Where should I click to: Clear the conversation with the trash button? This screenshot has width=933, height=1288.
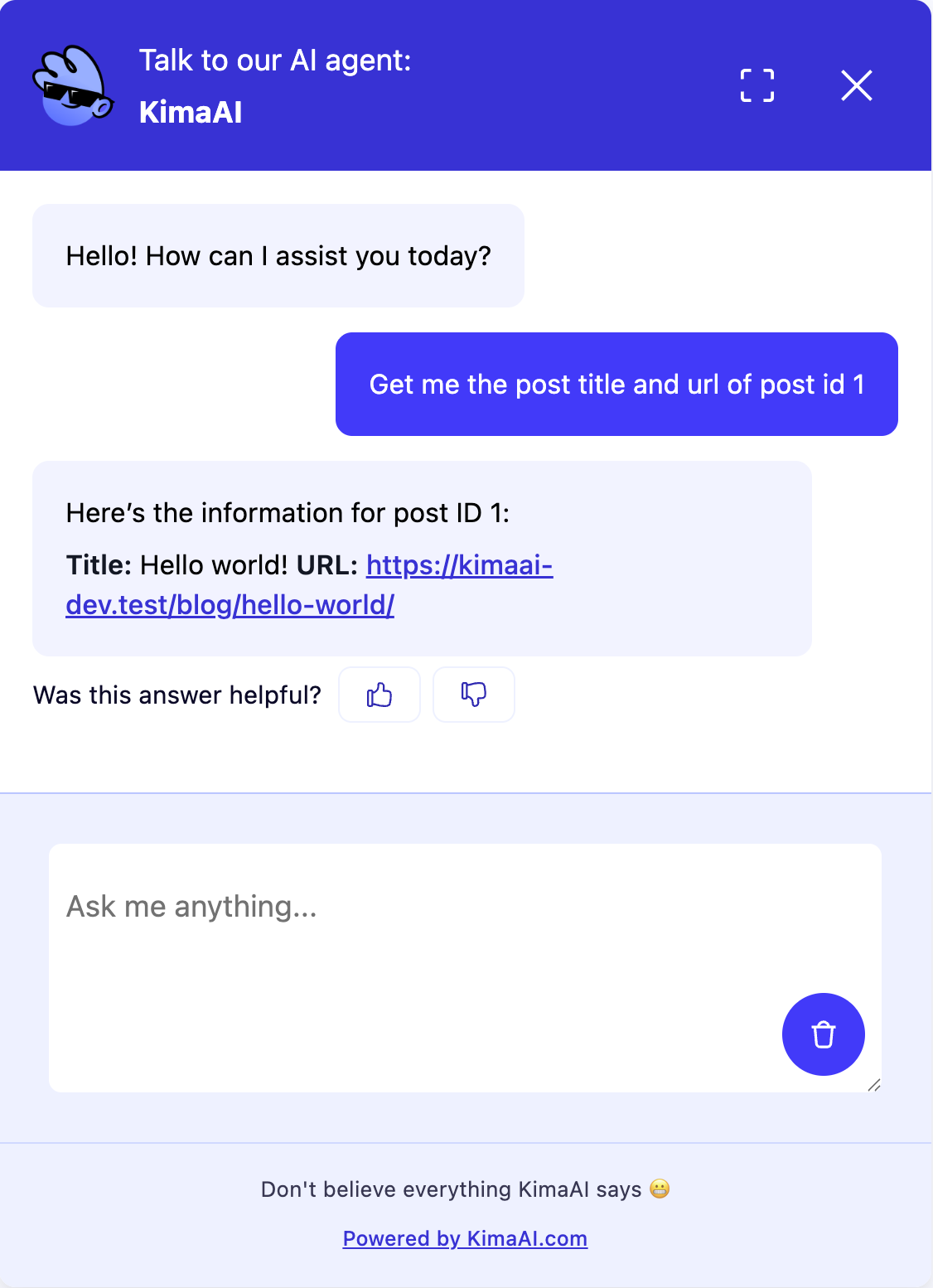pos(823,1034)
